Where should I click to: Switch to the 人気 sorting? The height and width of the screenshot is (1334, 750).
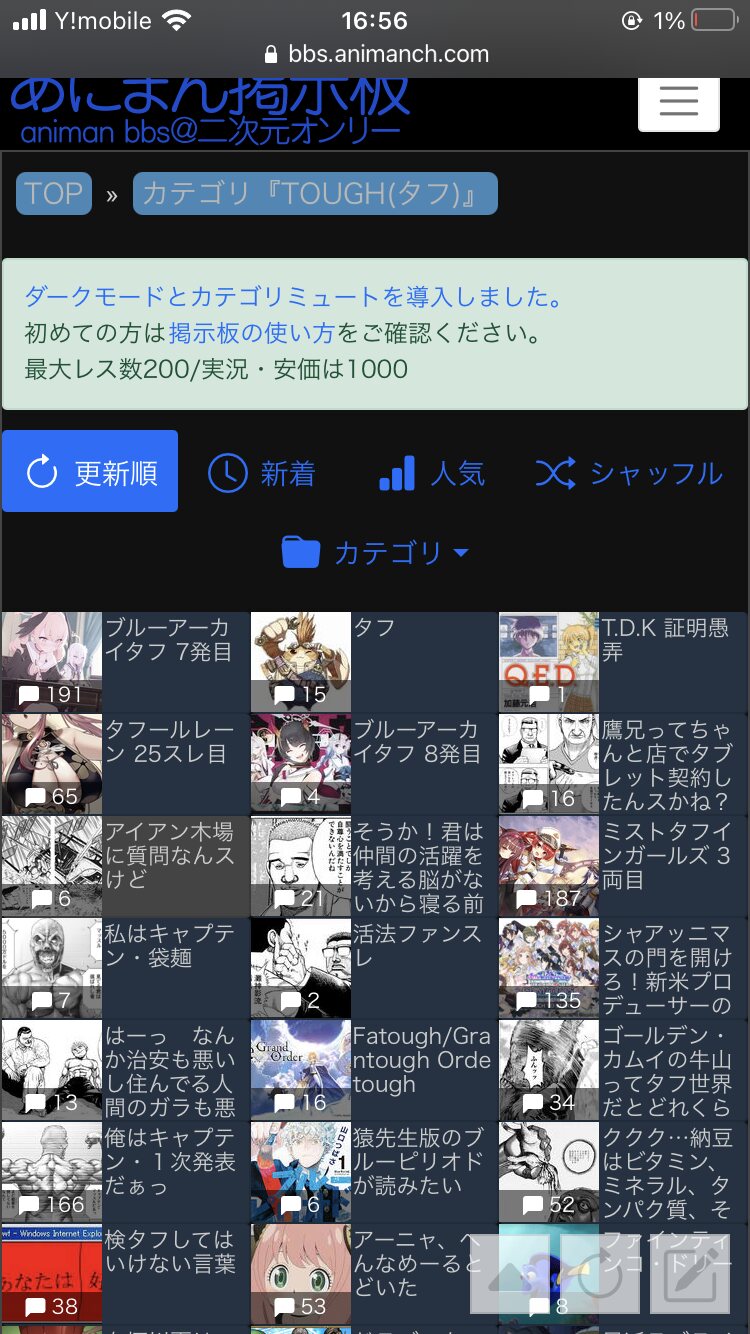click(x=432, y=473)
